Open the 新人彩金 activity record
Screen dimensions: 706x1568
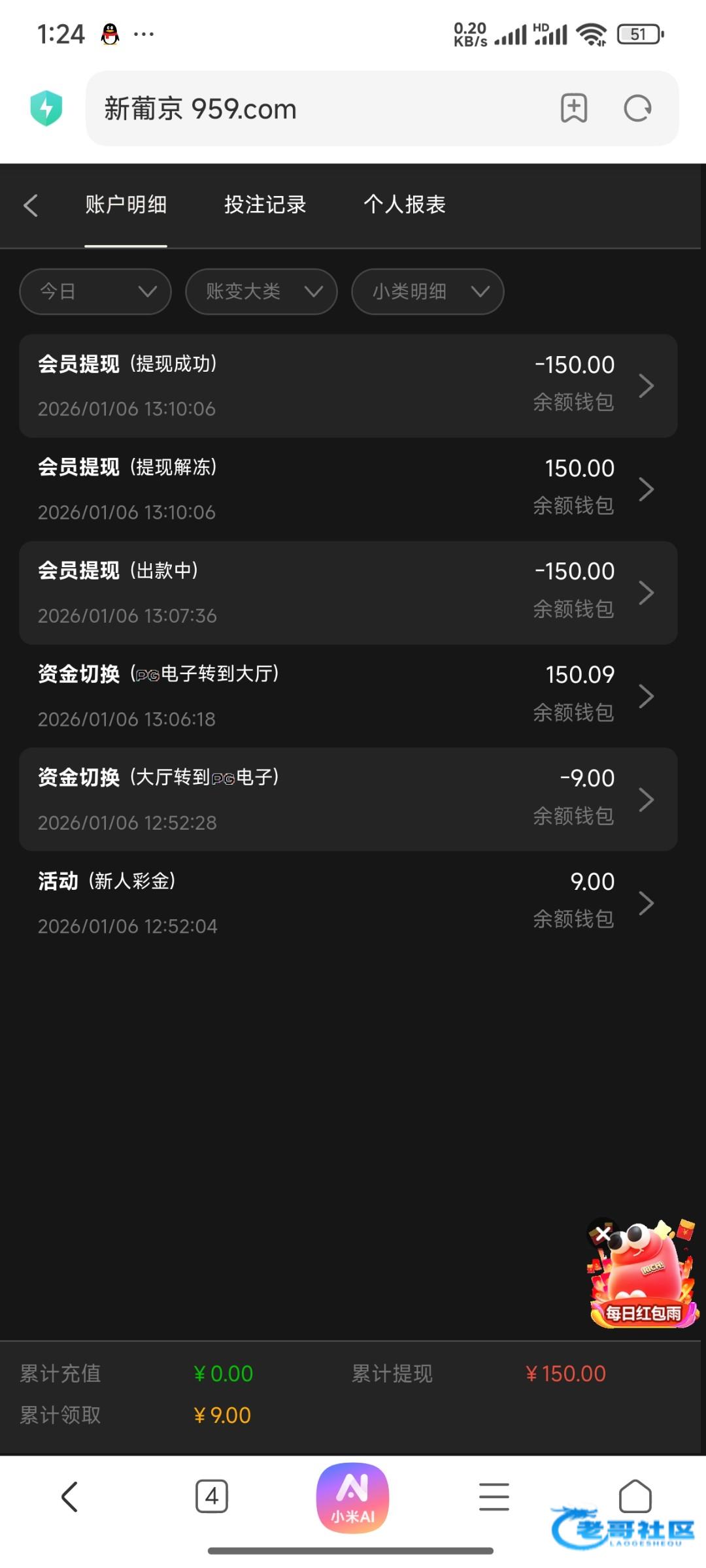coord(348,903)
